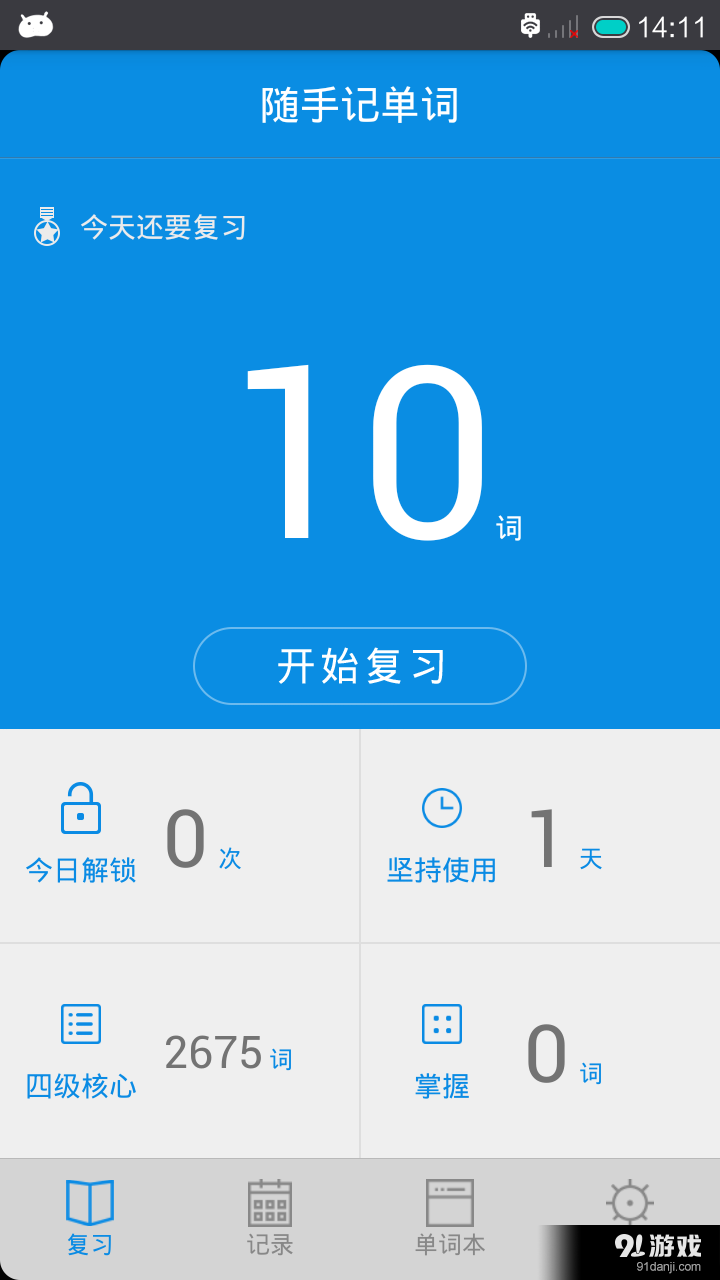Click the alarm badge icon beside 今天还要复习
The width and height of the screenshot is (720, 1280).
(x=47, y=227)
